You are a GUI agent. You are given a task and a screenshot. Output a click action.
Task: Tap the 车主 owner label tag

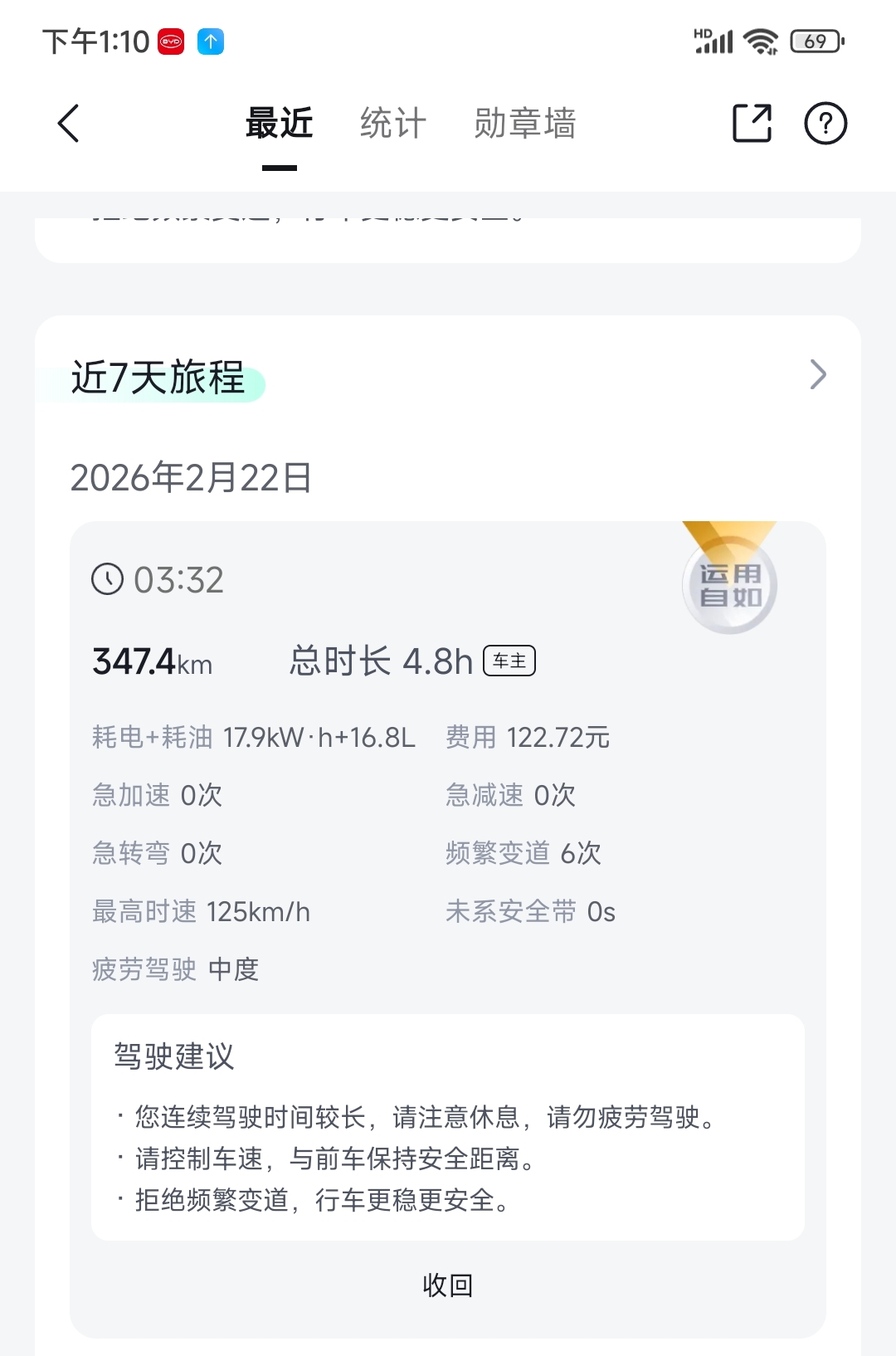pyautogui.click(x=509, y=661)
